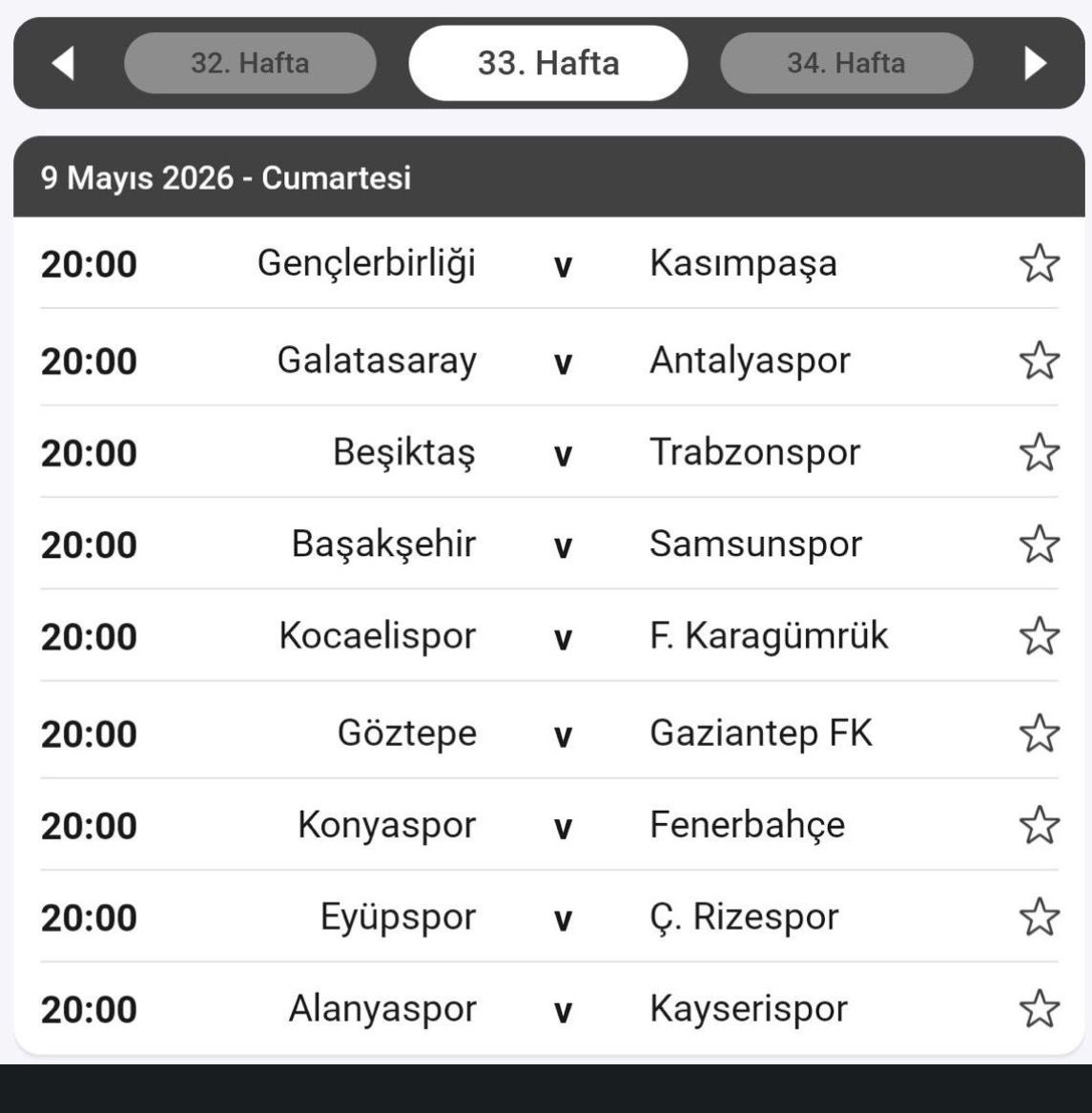This screenshot has height=1113, width=1092.
Task: Open the 34. Hafta fixtures tab
Action: click(847, 63)
